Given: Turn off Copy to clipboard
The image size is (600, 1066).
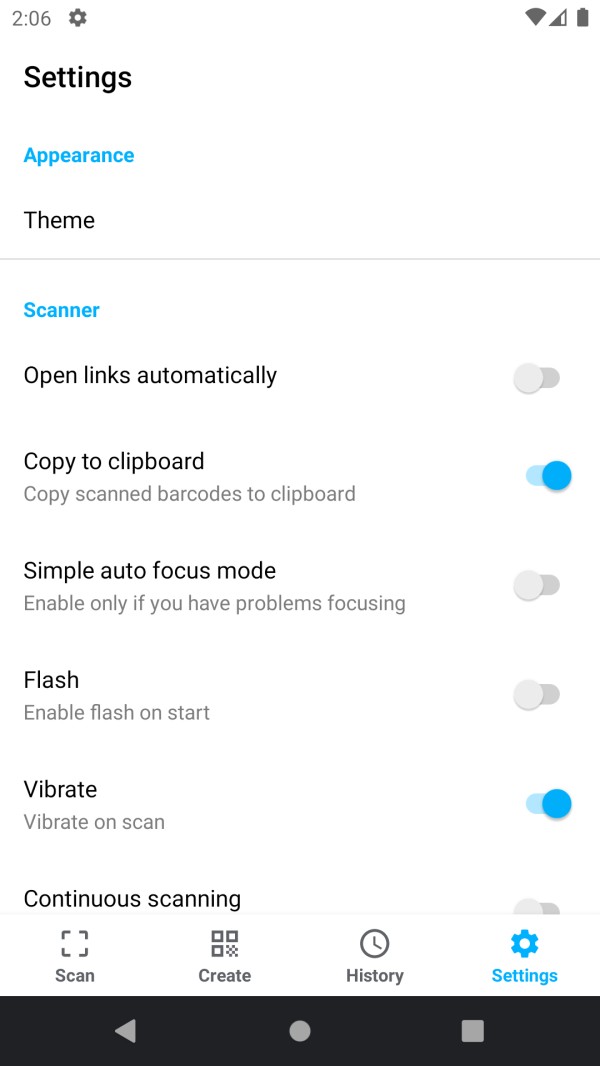Looking at the screenshot, I should click(547, 476).
